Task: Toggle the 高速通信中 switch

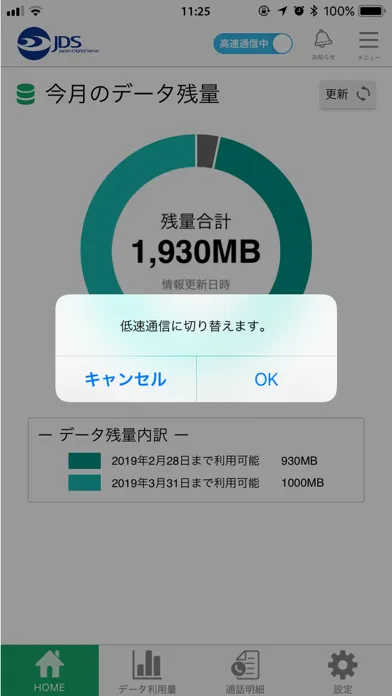Action: pos(253,44)
